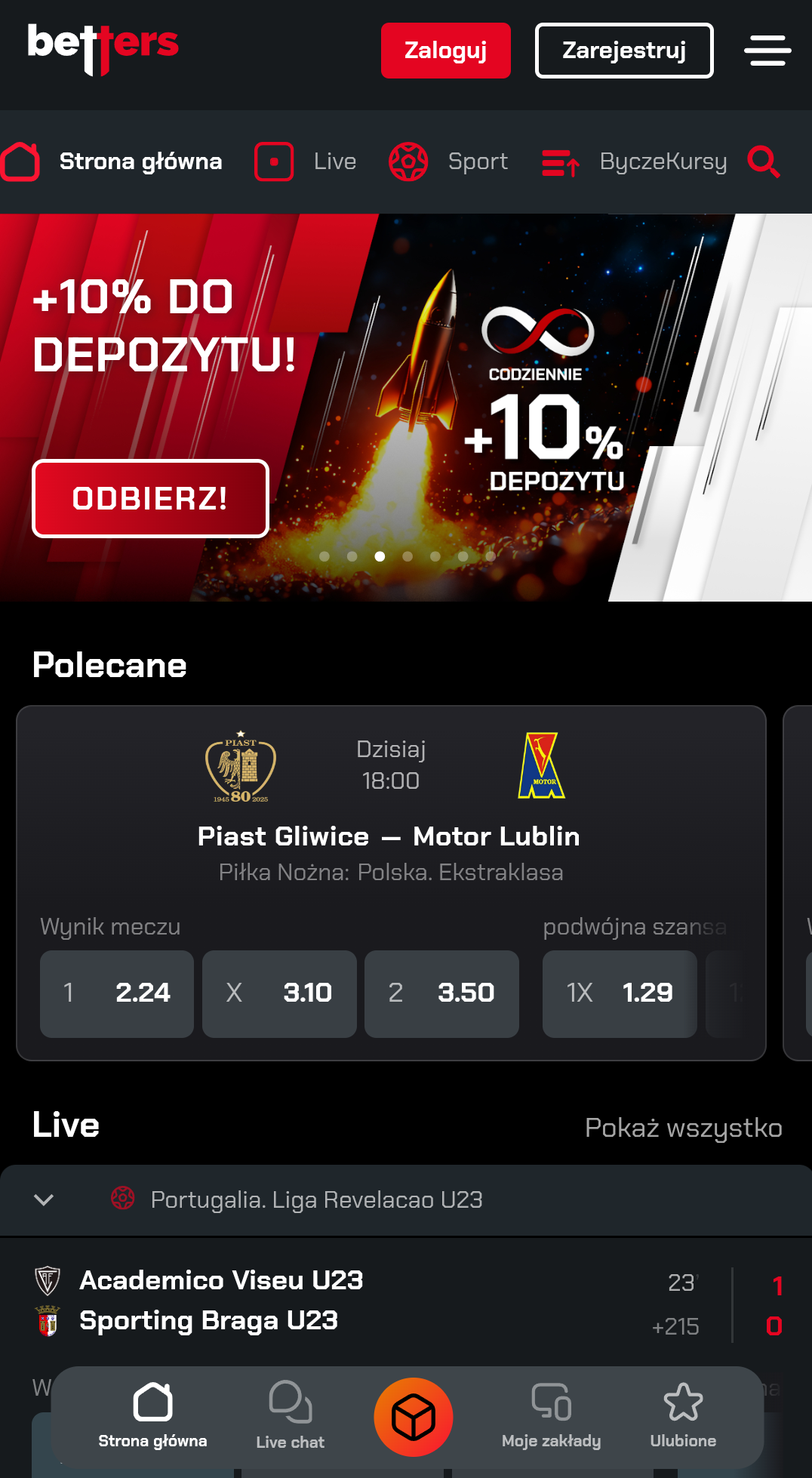Tap the Zaloguj login button
This screenshot has width=812, height=1478.
[x=445, y=51]
